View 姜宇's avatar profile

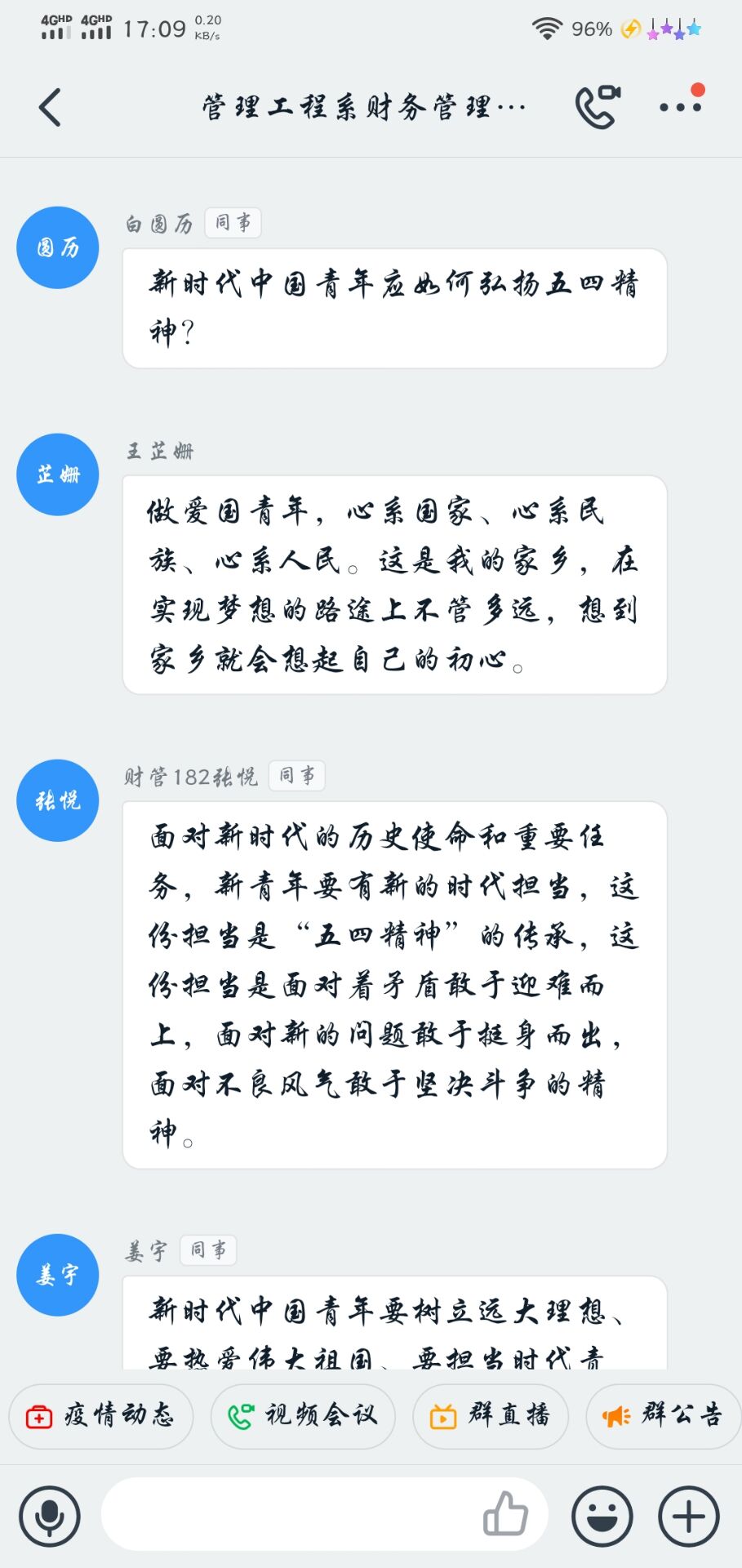click(x=58, y=1275)
